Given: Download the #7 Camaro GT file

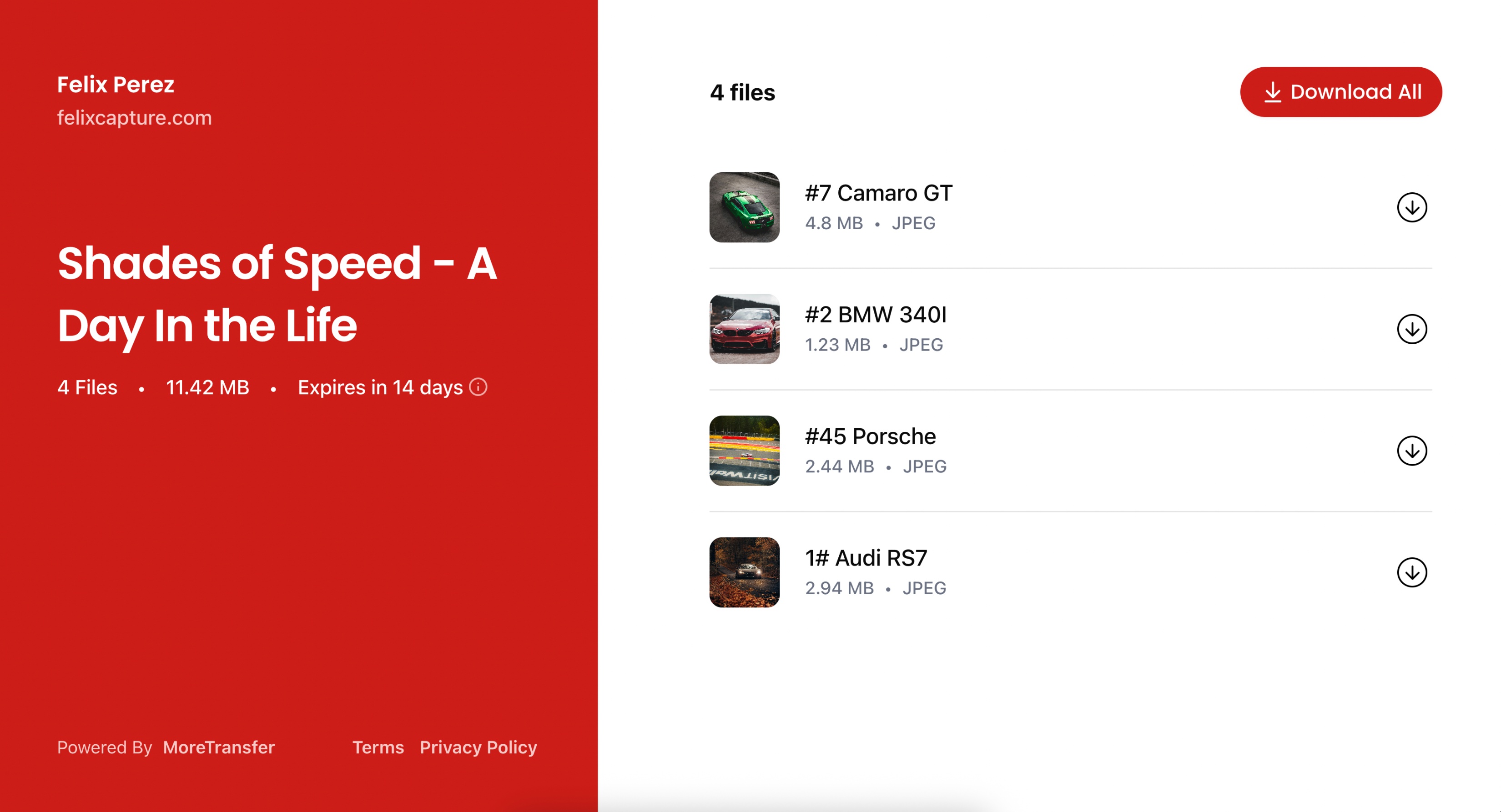Looking at the screenshot, I should point(1411,207).
